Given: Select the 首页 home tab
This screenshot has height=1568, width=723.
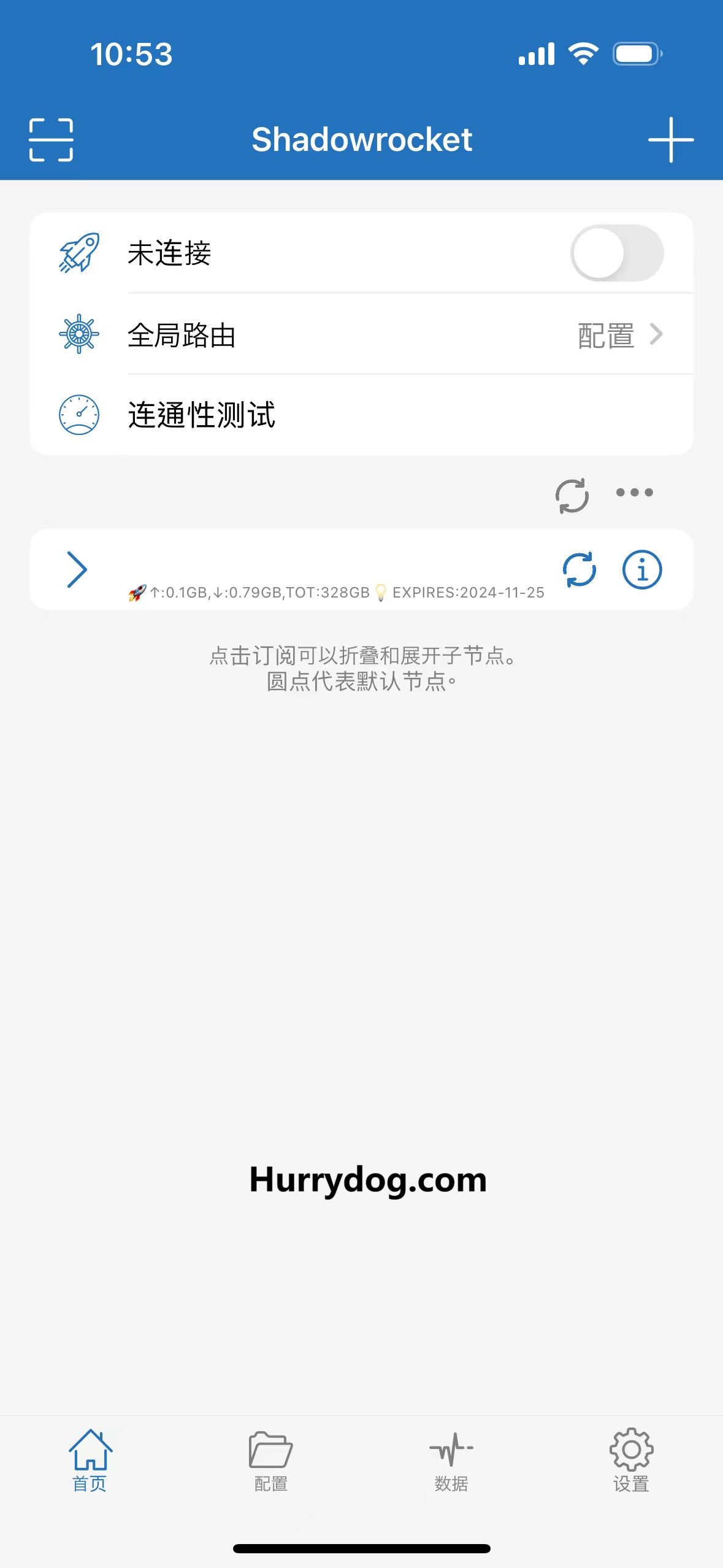Looking at the screenshot, I should 90,1461.
